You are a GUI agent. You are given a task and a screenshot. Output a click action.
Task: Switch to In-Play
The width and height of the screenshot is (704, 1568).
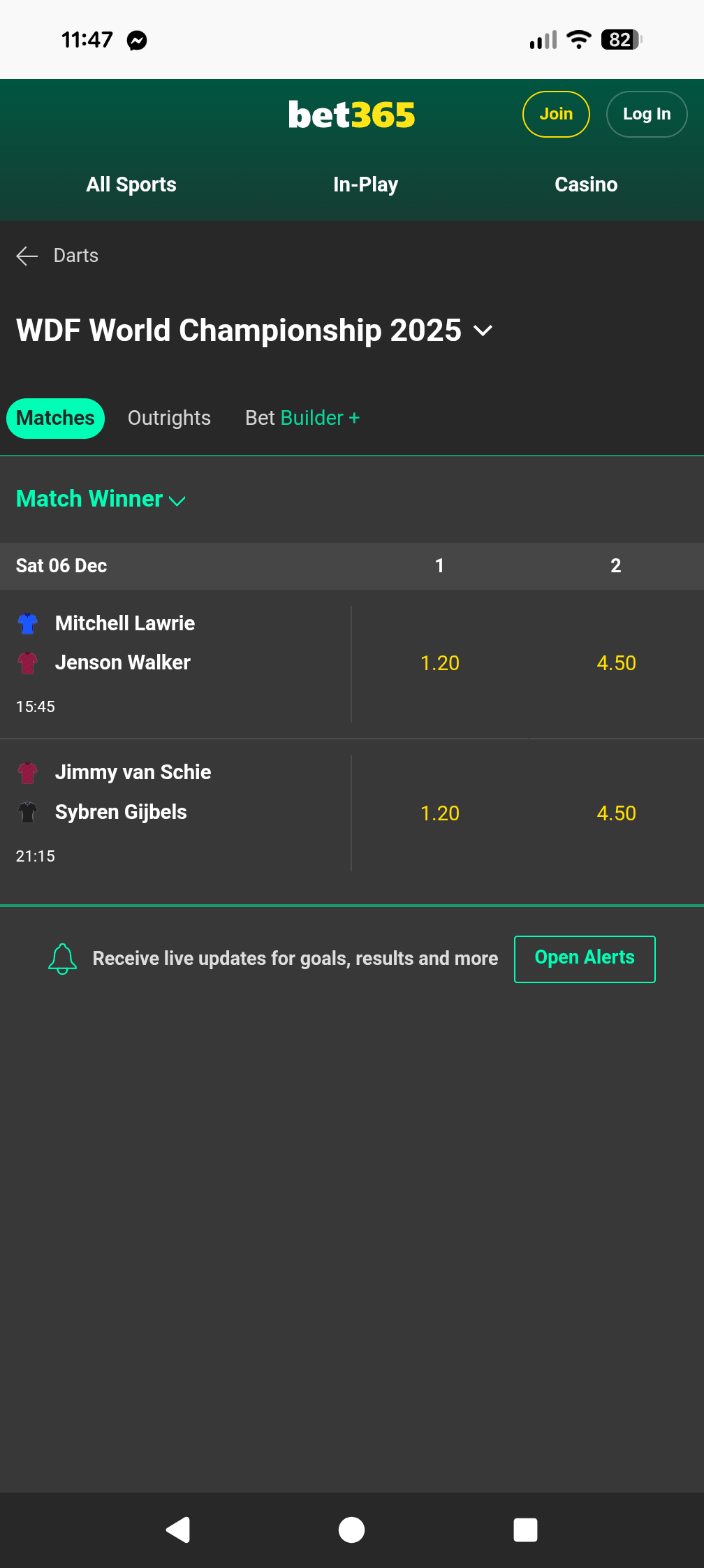click(x=365, y=184)
